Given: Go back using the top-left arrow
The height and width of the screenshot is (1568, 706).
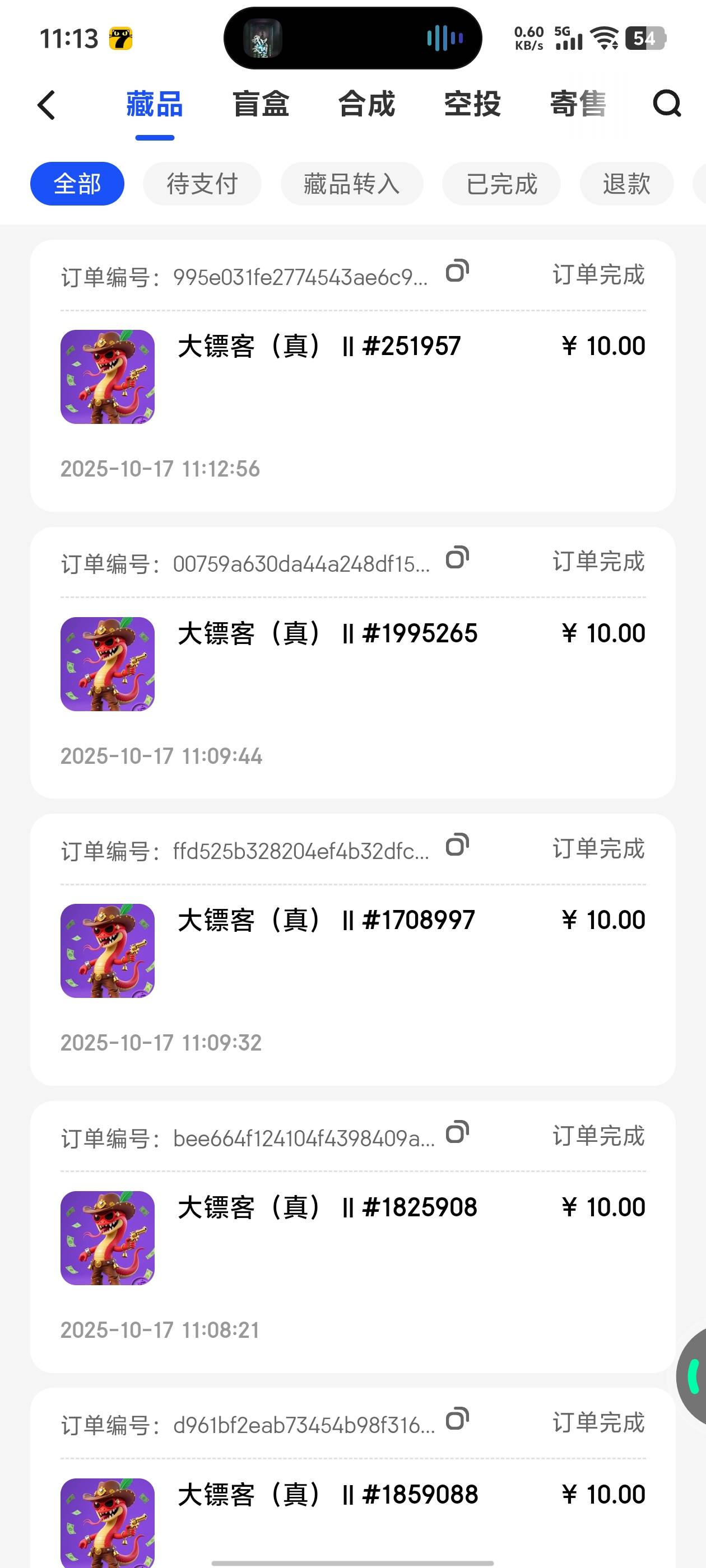Looking at the screenshot, I should [47, 105].
